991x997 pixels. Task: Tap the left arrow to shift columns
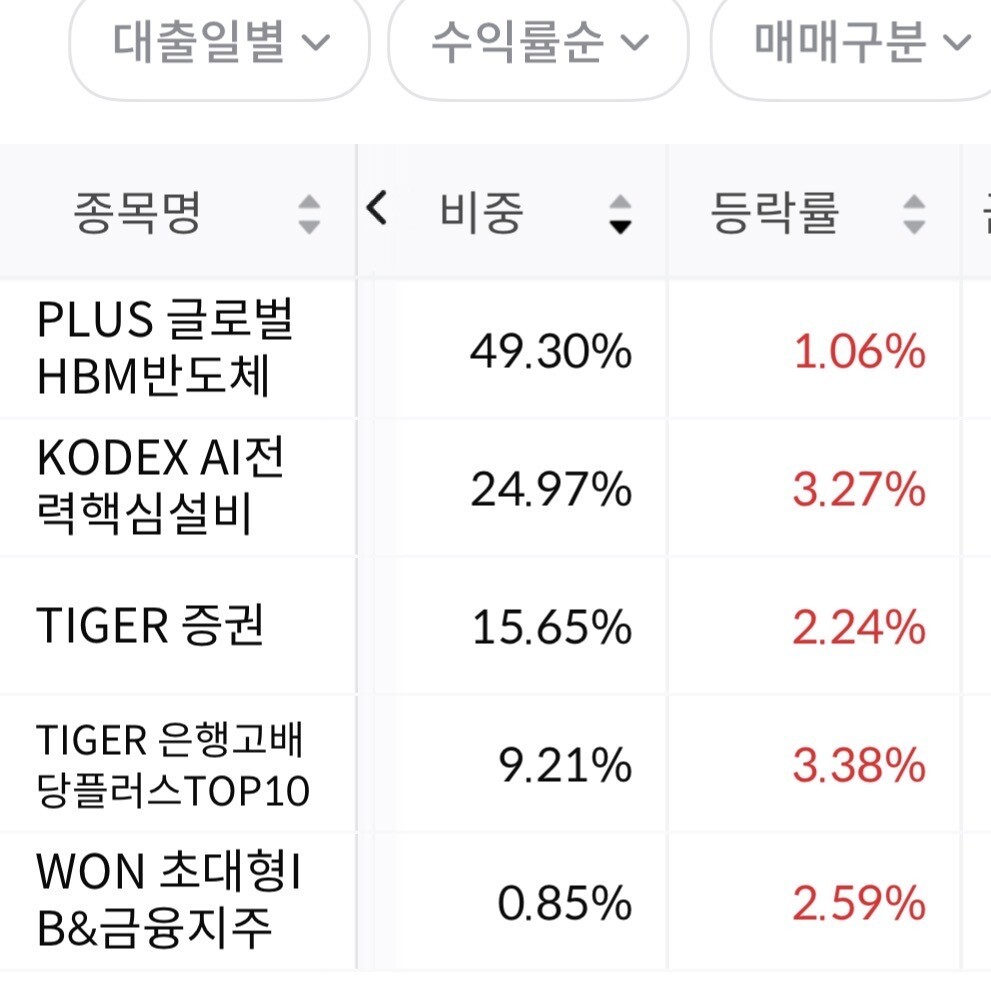tap(377, 208)
